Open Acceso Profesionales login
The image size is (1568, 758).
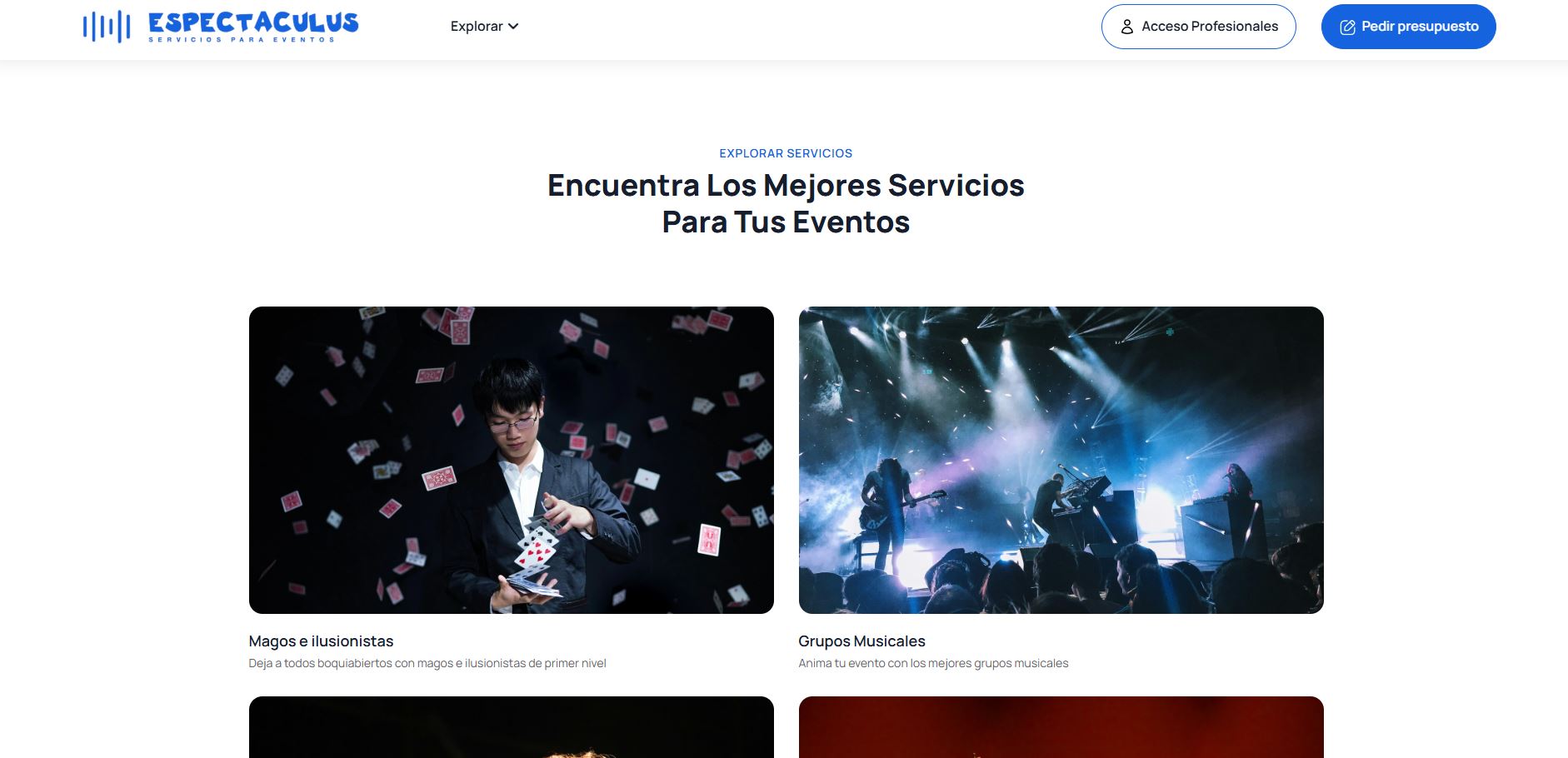point(1198,27)
